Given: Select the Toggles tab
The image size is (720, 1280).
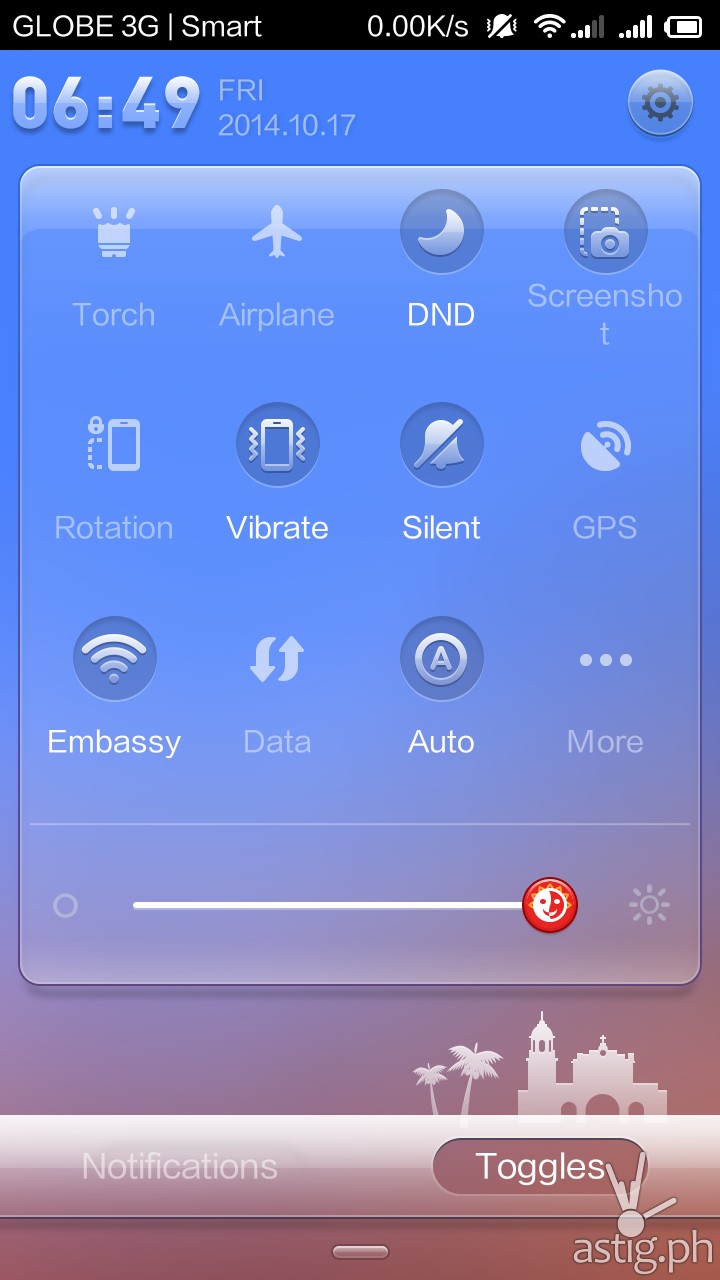Looking at the screenshot, I should (540, 1166).
